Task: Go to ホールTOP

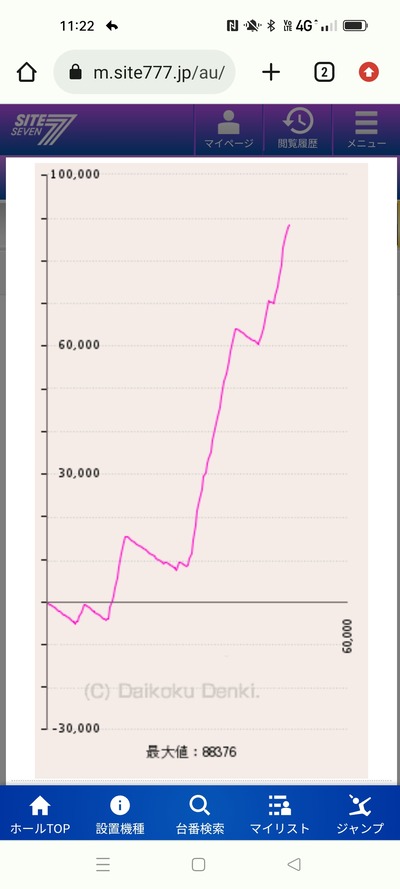Action: coord(40,814)
